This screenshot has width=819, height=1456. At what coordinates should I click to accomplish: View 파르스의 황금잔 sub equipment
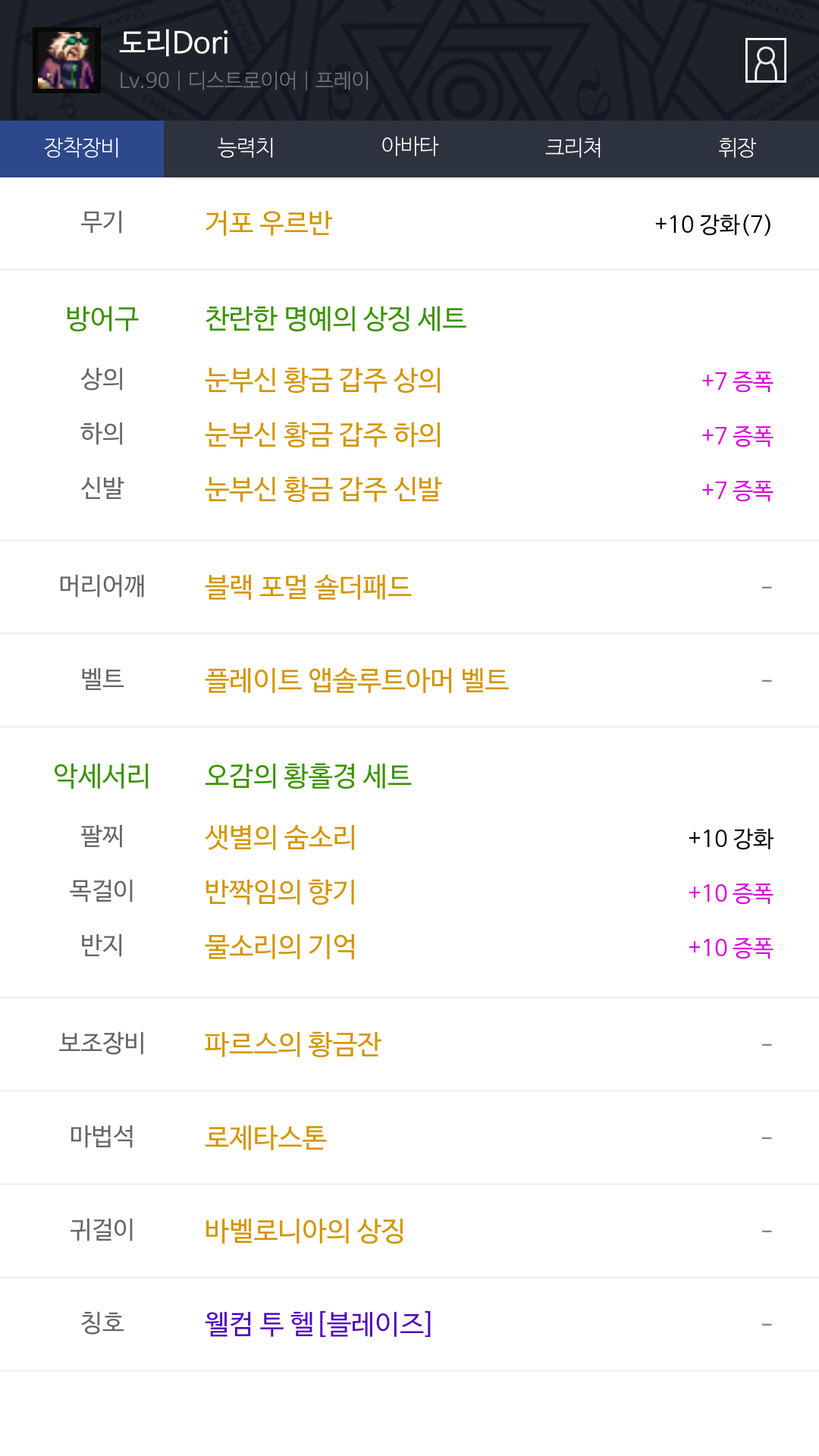[x=293, y=1044]
